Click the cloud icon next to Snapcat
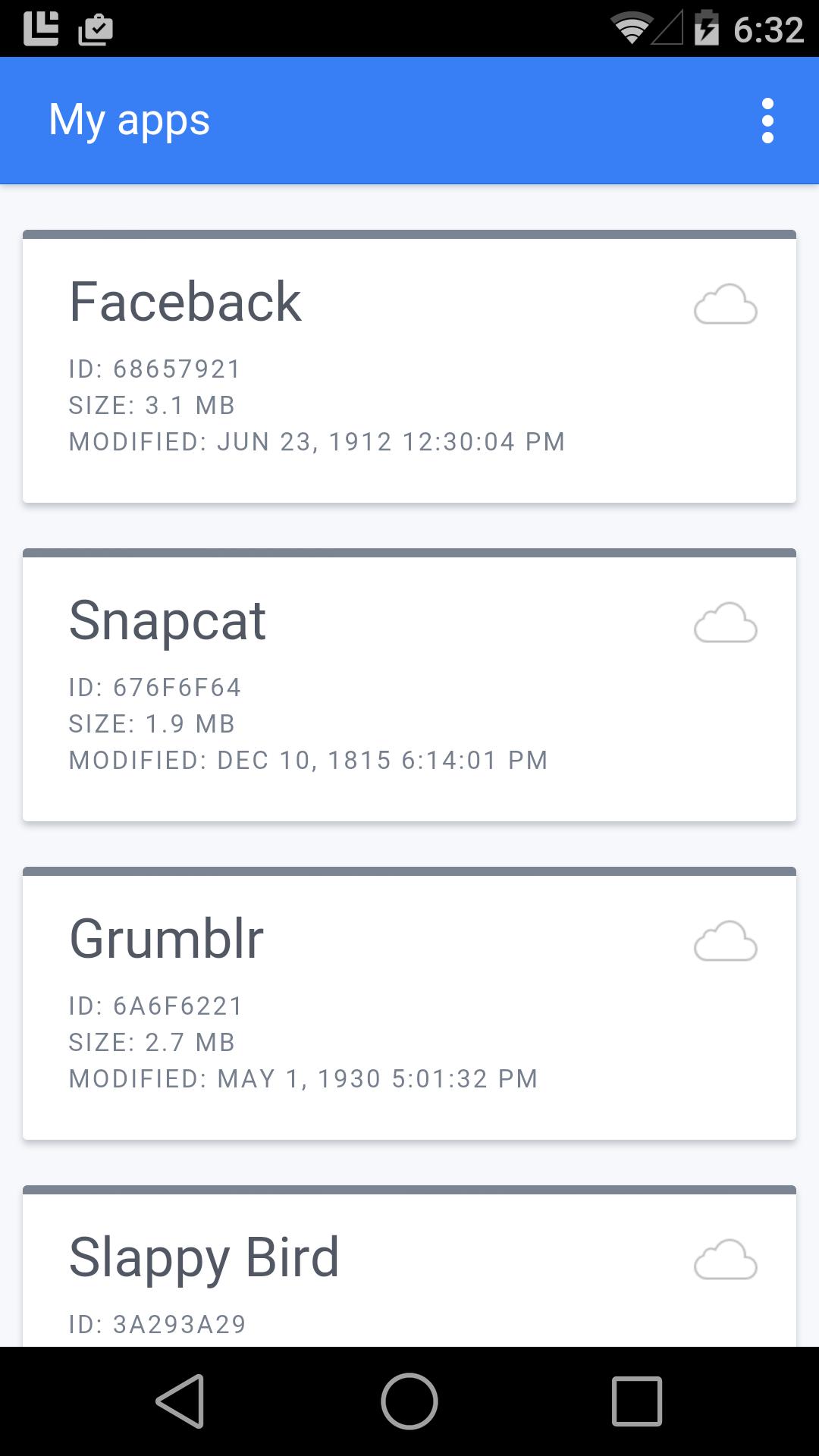The height and width of the screenshot is (1456, 819). (726, 623)
